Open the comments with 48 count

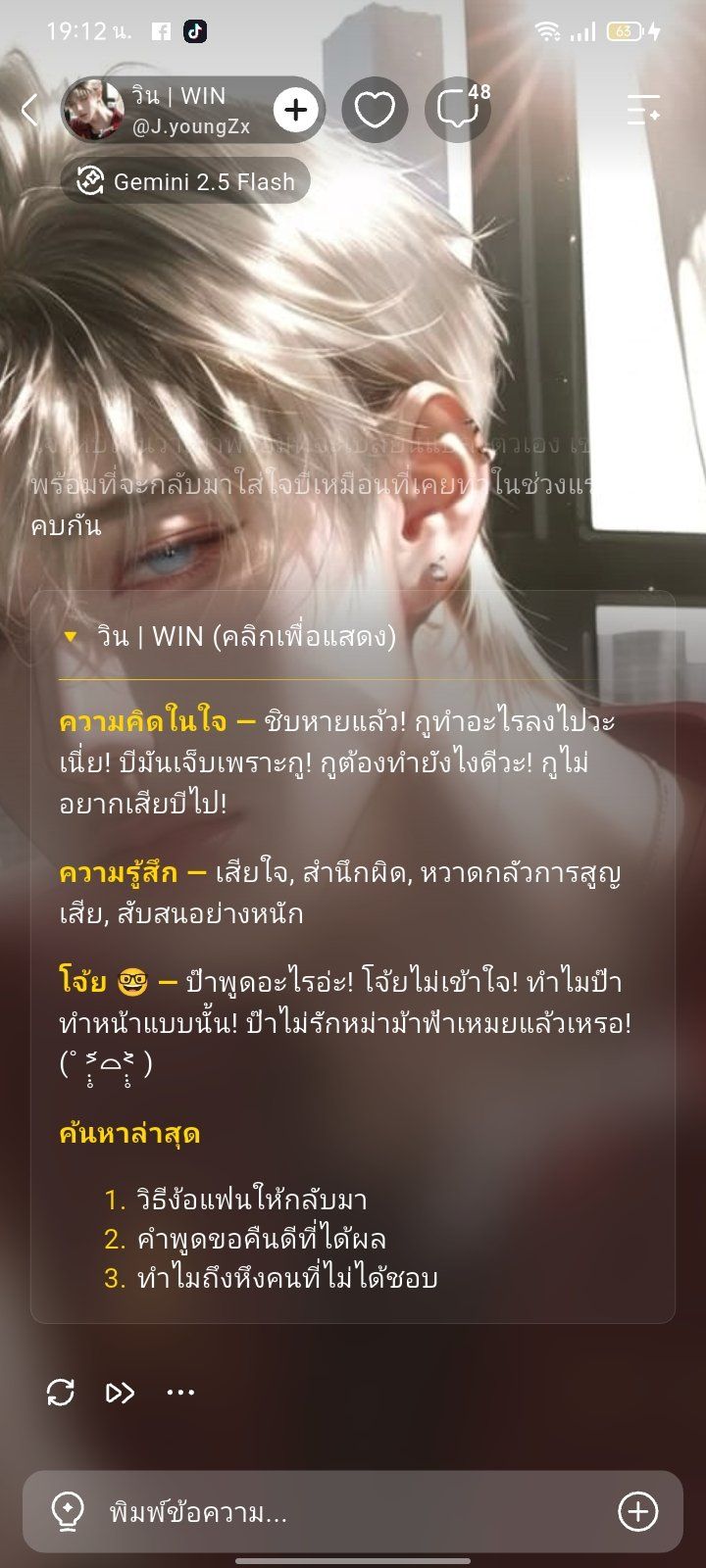point(459,111)
